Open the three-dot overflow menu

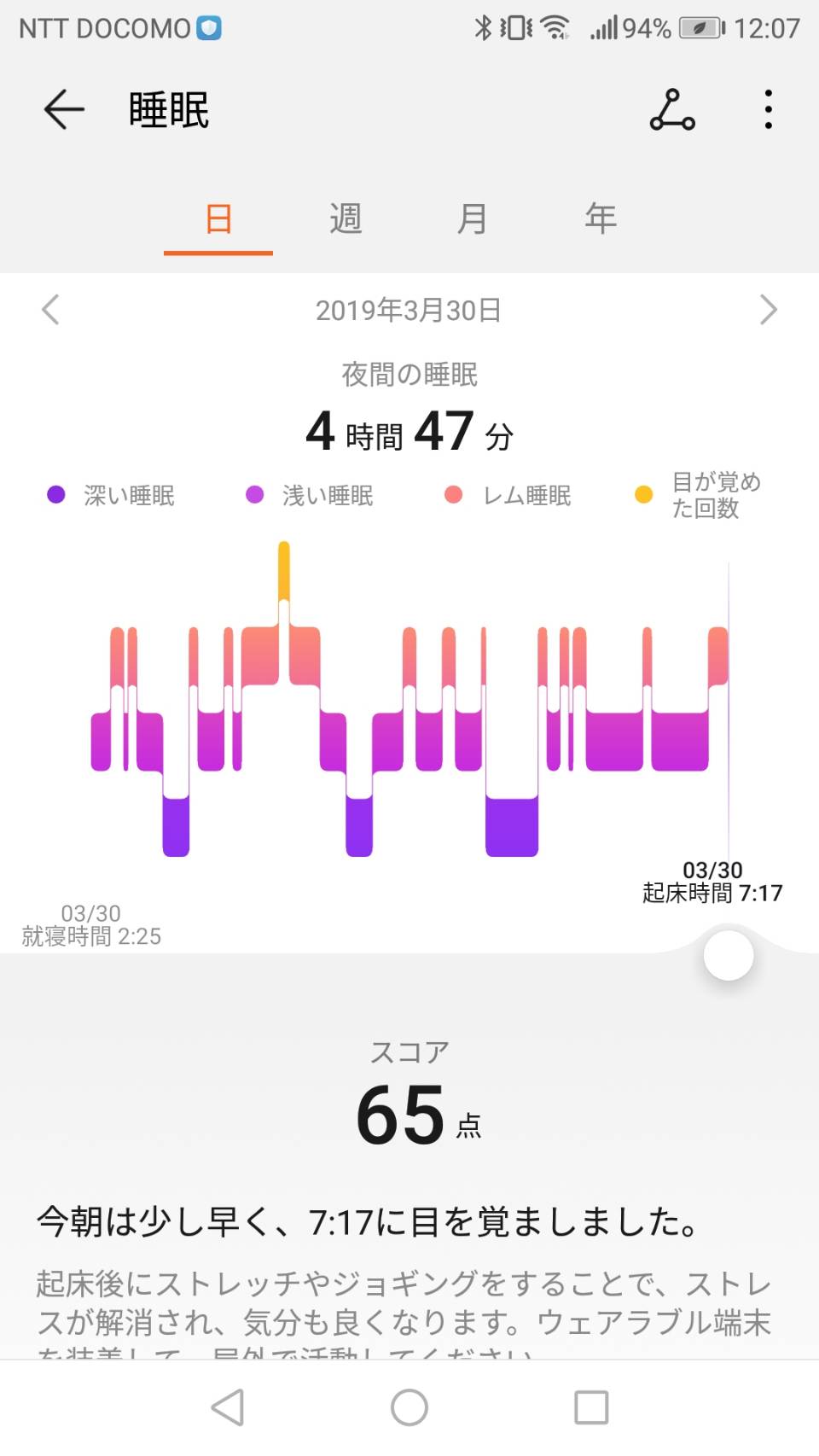click(x=769, y=110)
